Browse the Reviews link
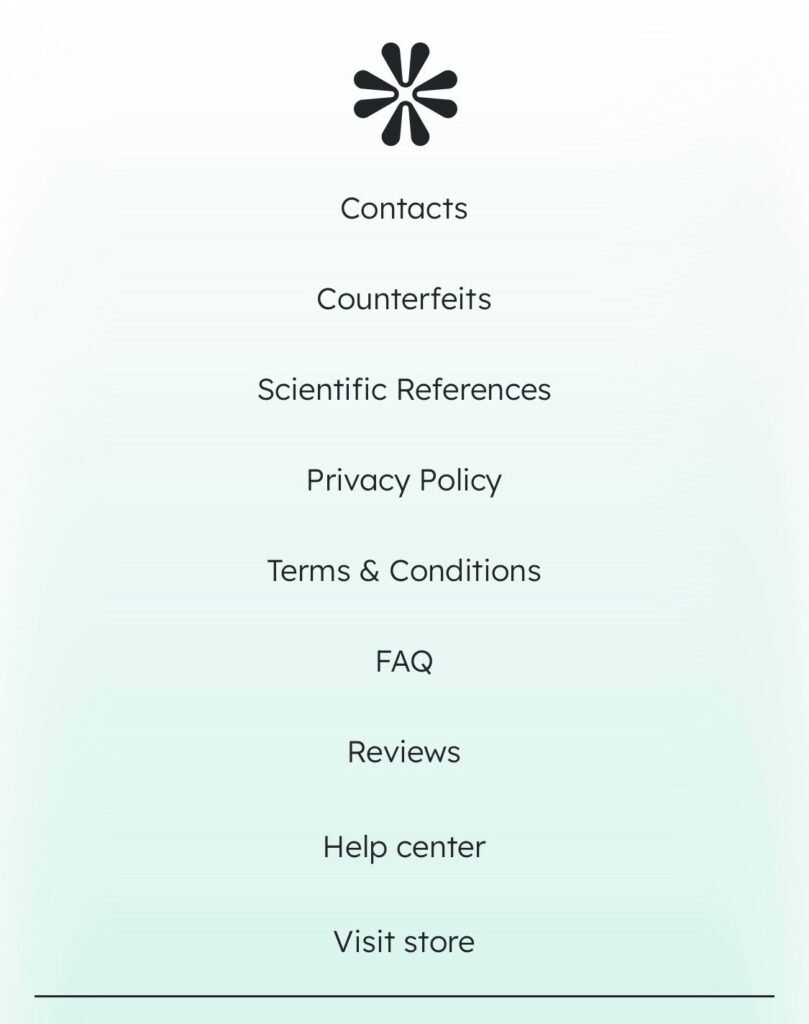809x1024 pixels. (x=404, y=752)
